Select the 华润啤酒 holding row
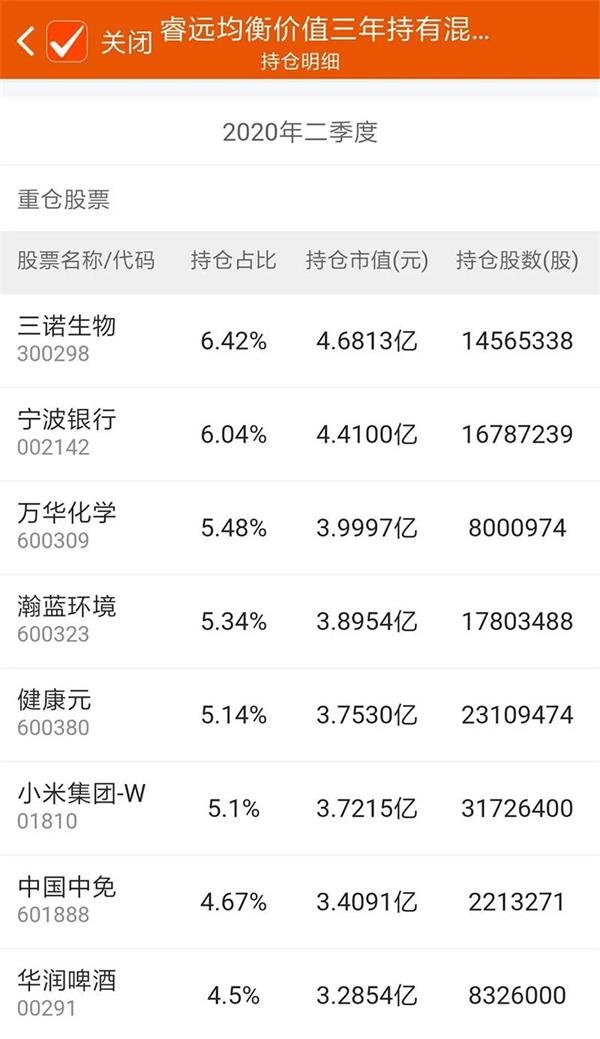 pyautogui.click(x=300, y=994)
